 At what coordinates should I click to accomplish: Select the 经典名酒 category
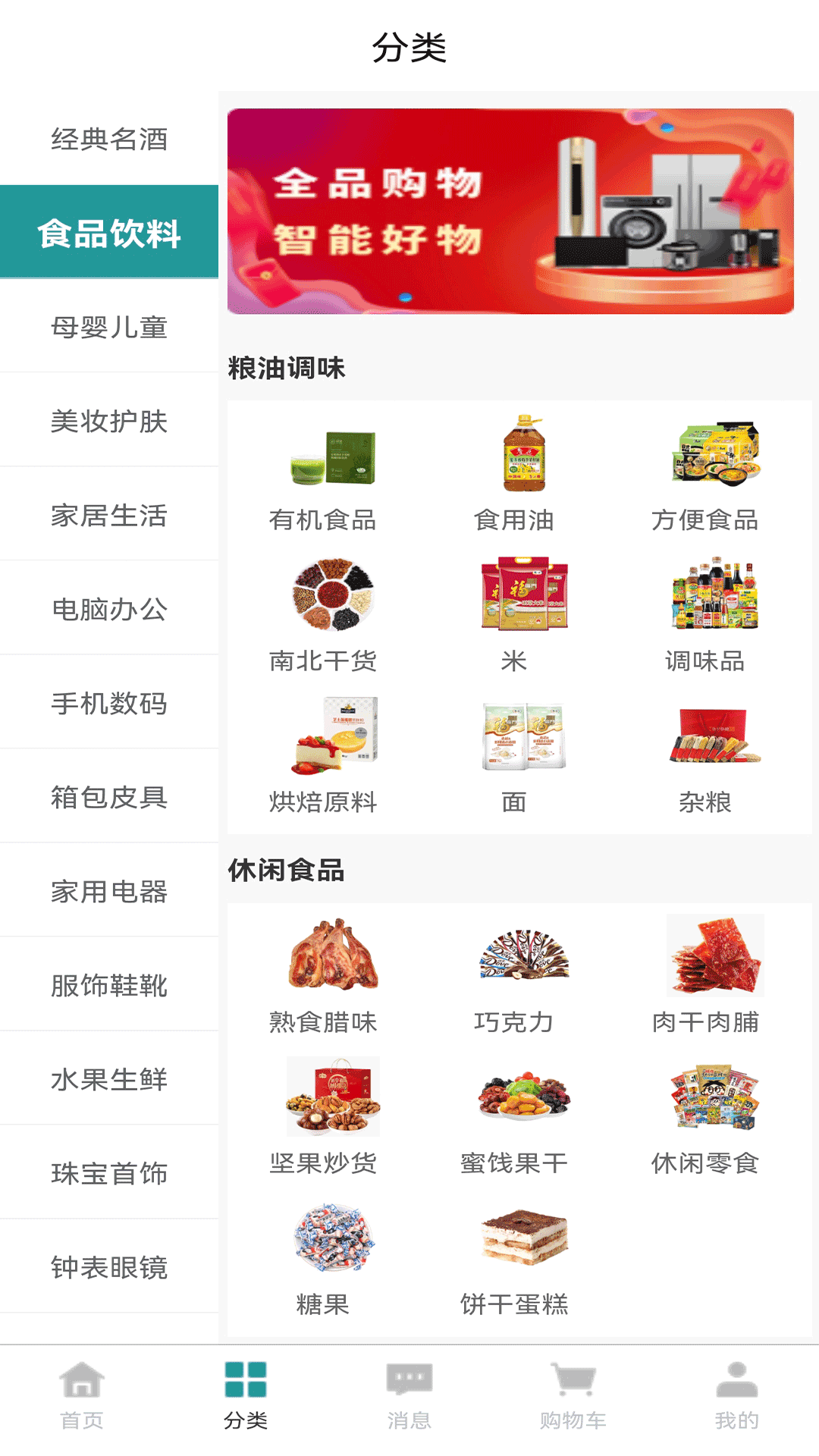point(109,140)
